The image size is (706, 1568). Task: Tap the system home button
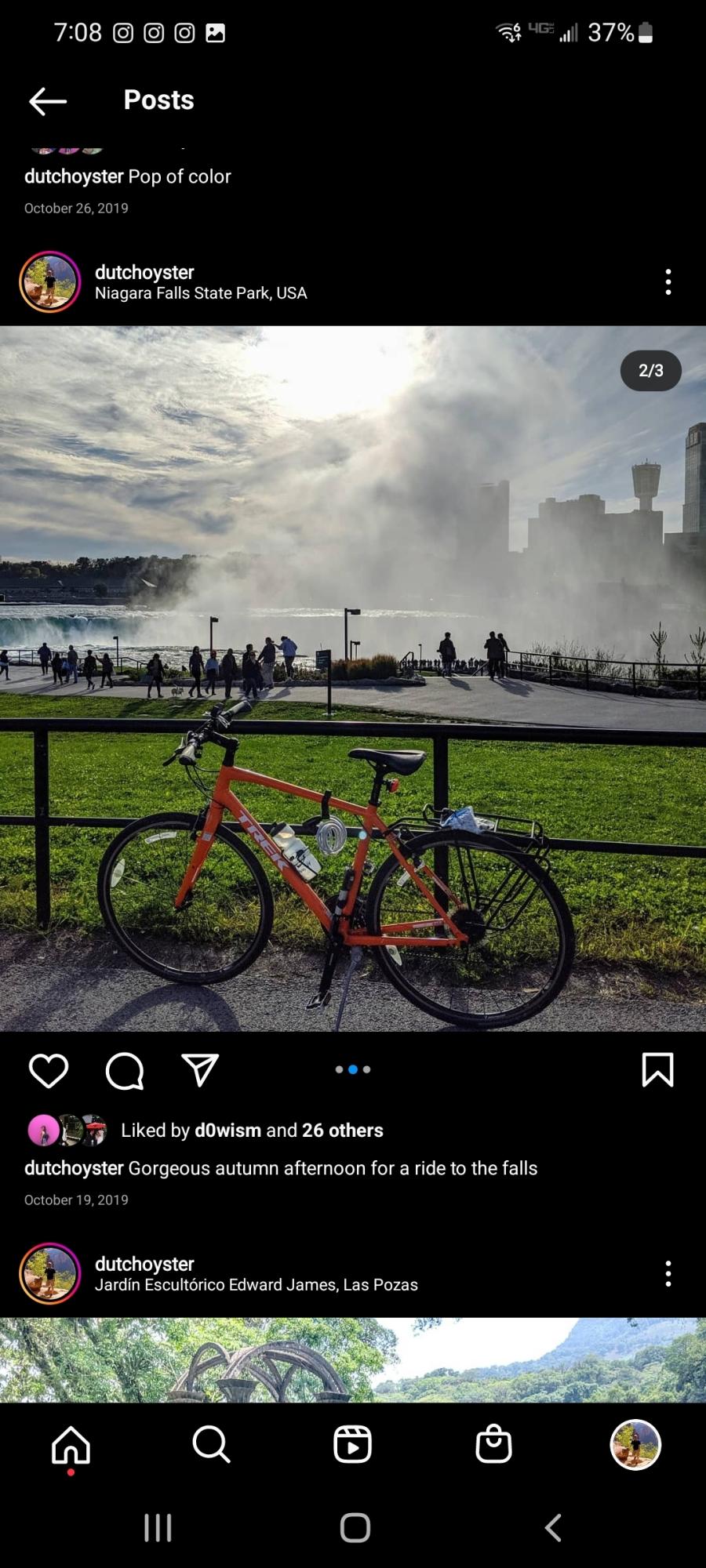point(355,1527)
